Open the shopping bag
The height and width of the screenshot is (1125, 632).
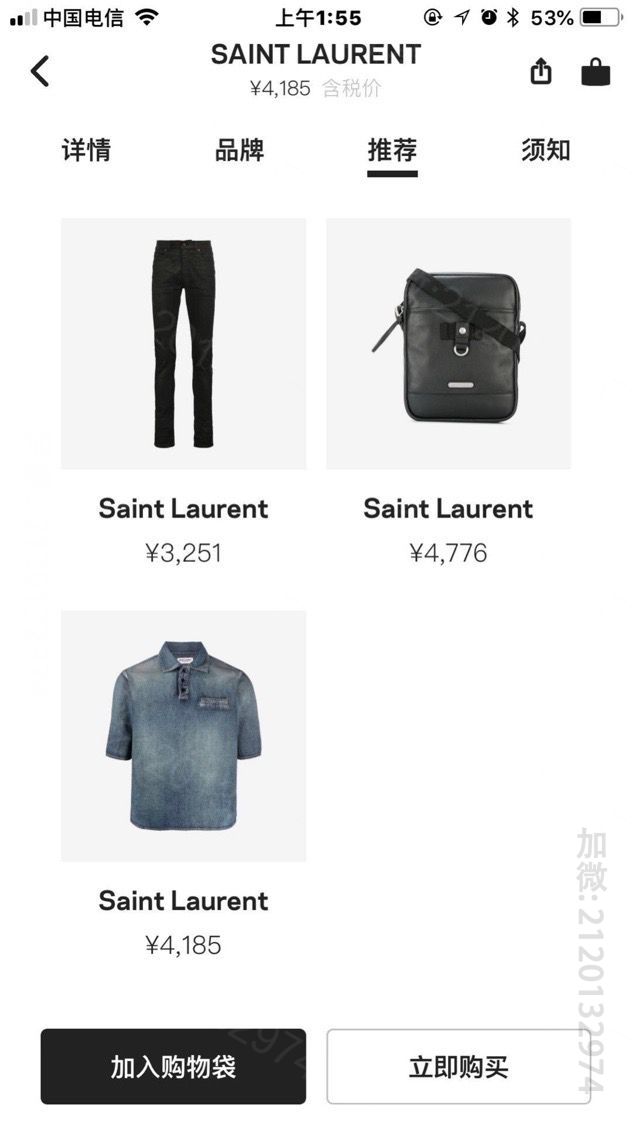tap(596, 72)
